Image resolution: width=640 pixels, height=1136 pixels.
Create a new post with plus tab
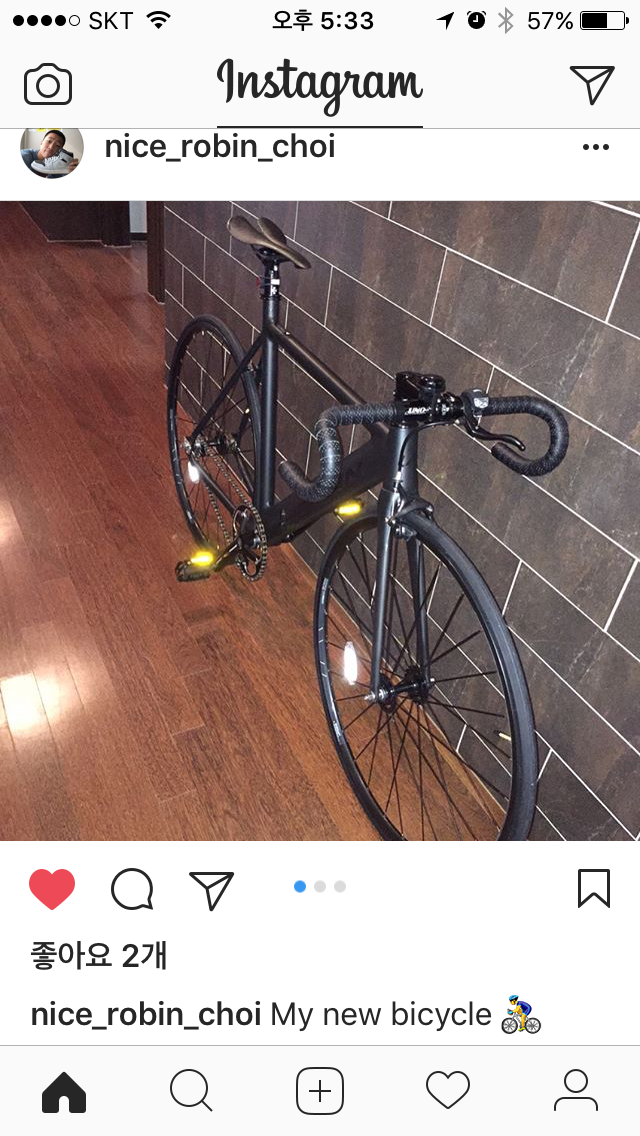tap(320, 1091)
